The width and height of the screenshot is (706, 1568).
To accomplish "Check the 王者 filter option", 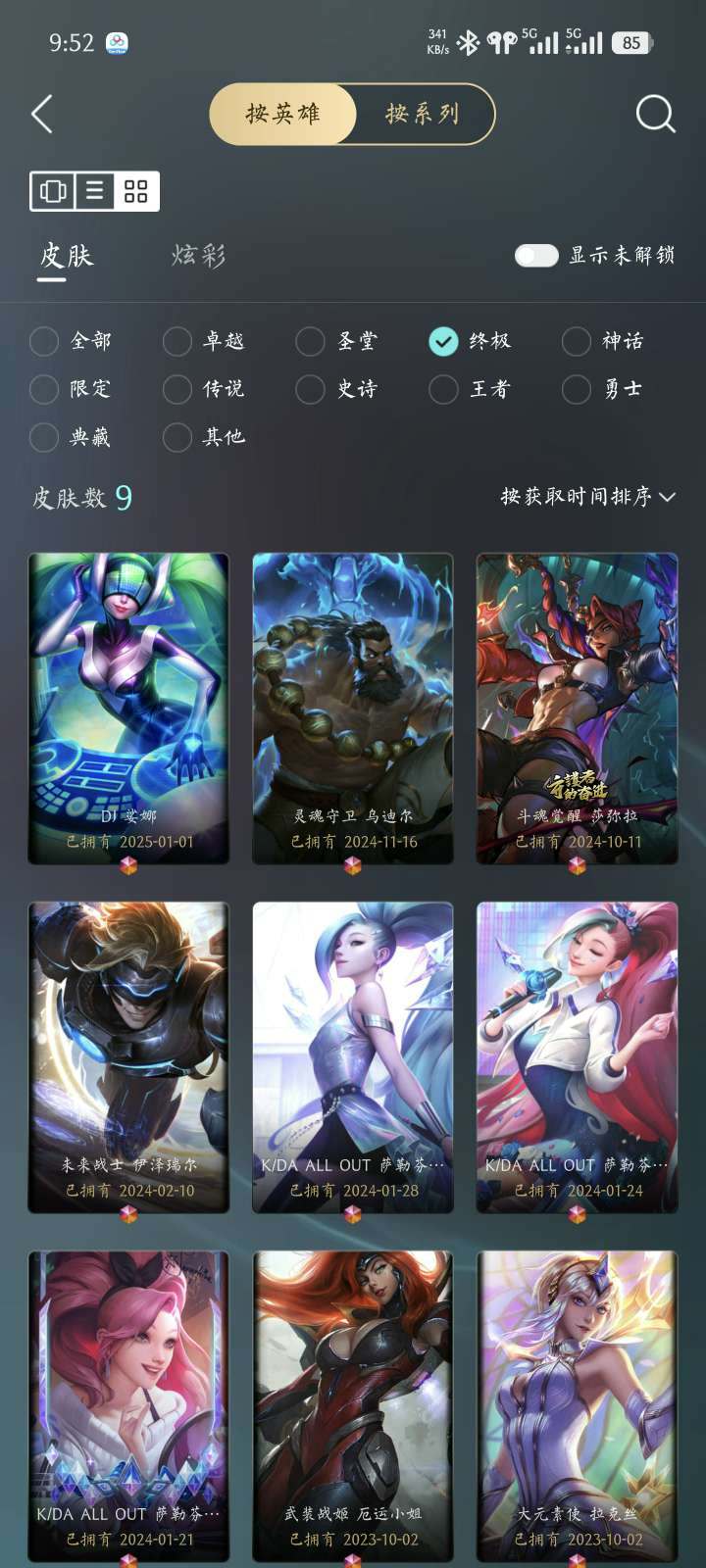I will (x=442, y=388).
